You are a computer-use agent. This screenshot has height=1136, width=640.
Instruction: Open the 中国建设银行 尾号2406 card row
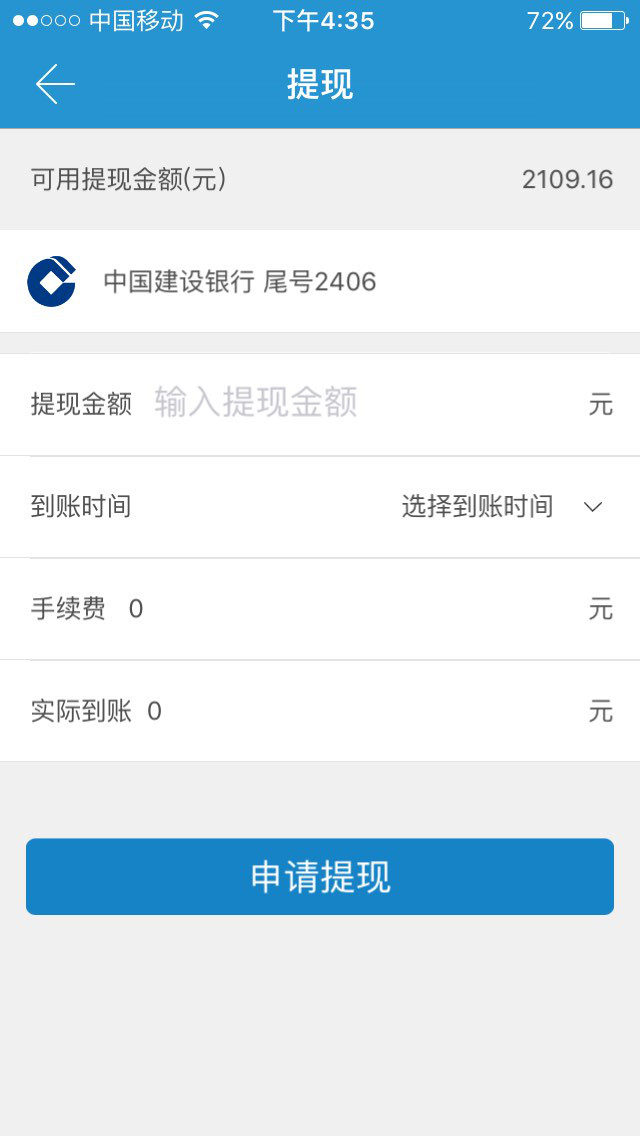pyautogui.click(x=320, y=282)
